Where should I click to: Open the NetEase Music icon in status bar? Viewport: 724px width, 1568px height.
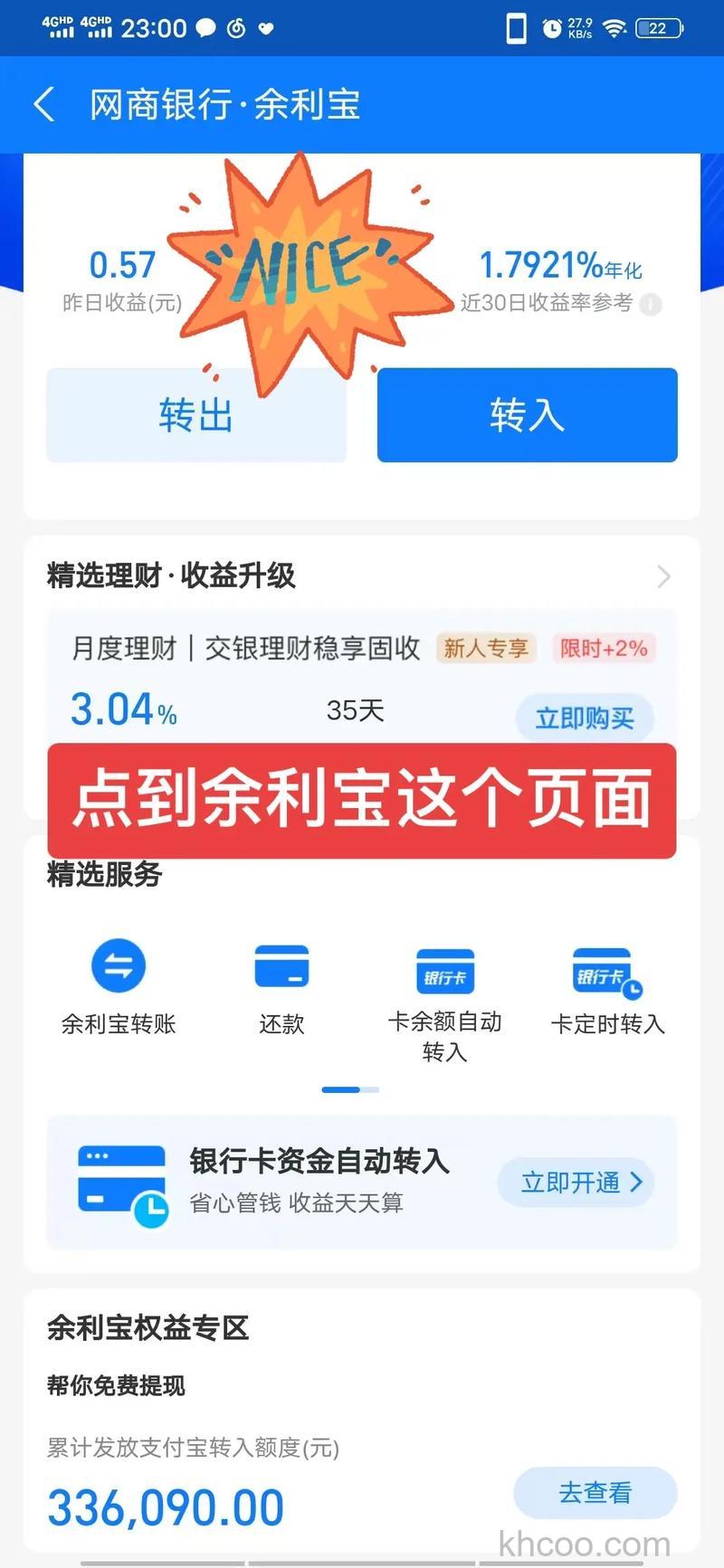coord(236,28)
